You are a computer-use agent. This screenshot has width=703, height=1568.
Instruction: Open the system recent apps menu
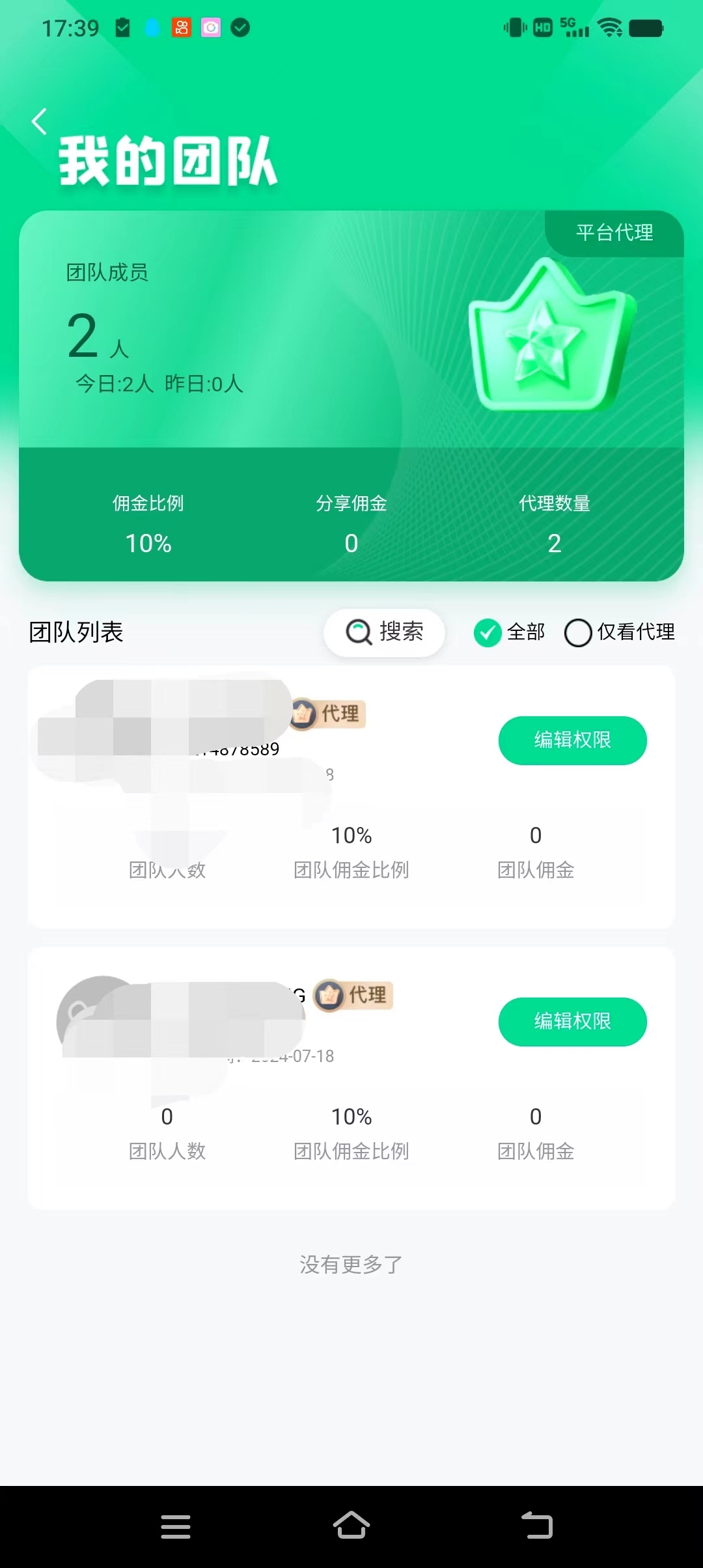(x=176, y=1526)
